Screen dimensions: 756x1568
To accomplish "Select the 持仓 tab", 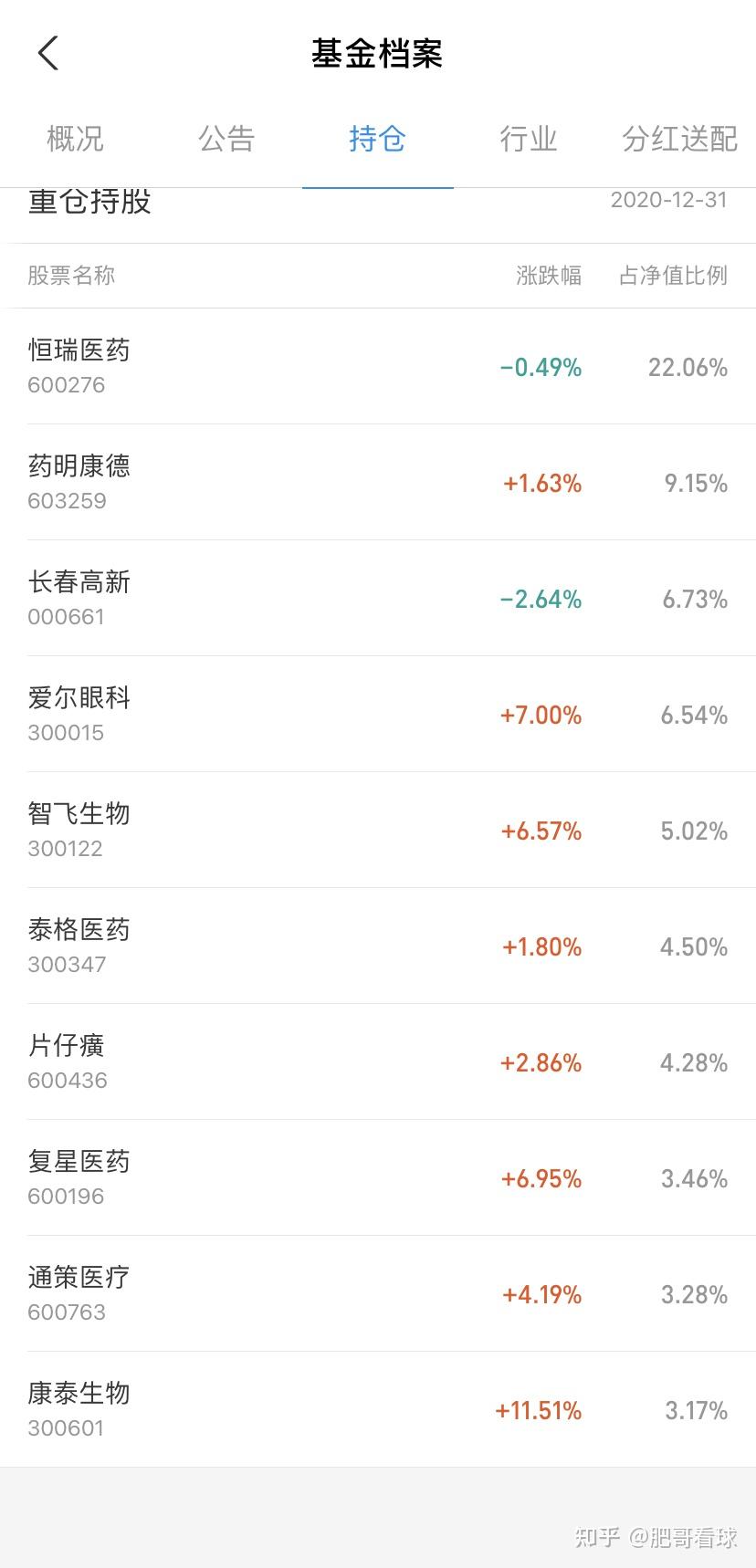I will 377,139.
